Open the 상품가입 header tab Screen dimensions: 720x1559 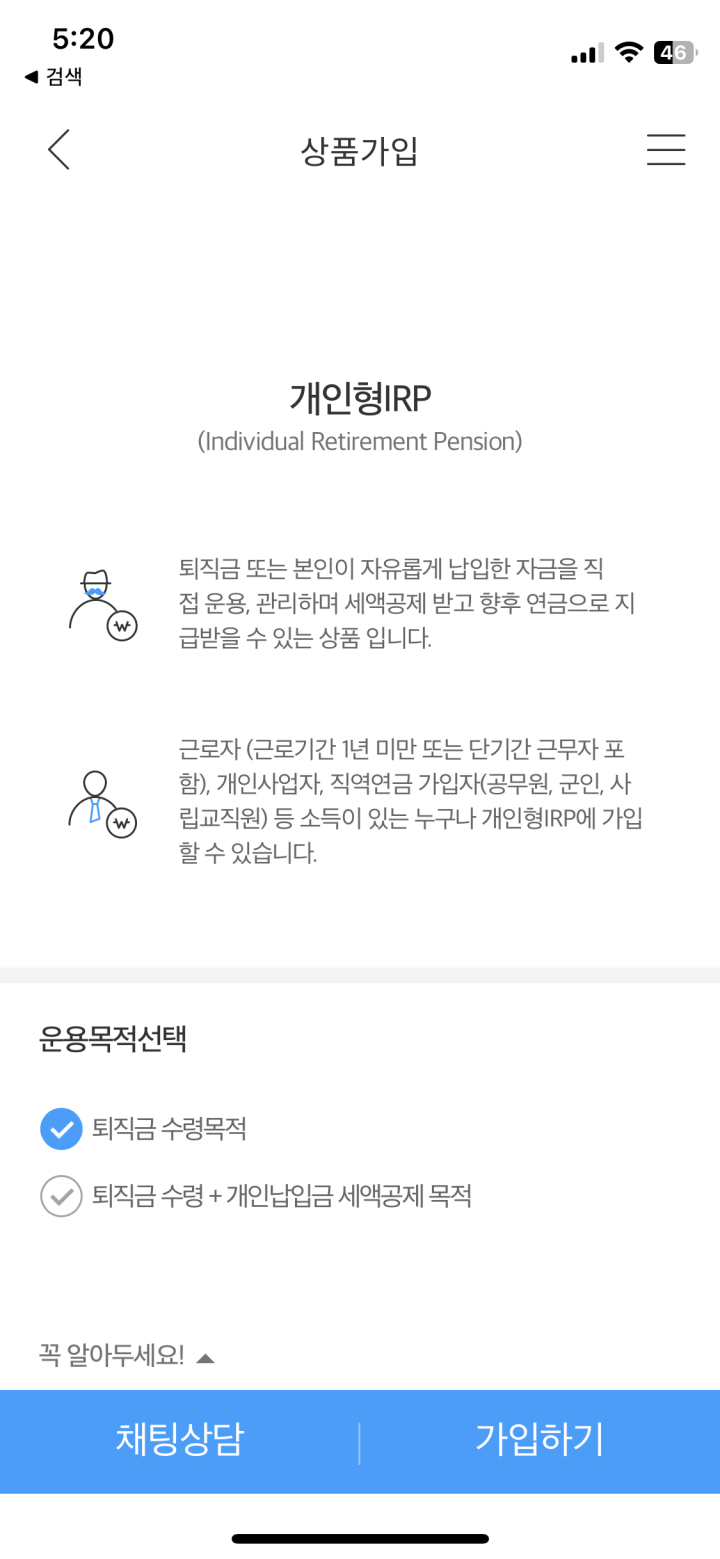360,150
